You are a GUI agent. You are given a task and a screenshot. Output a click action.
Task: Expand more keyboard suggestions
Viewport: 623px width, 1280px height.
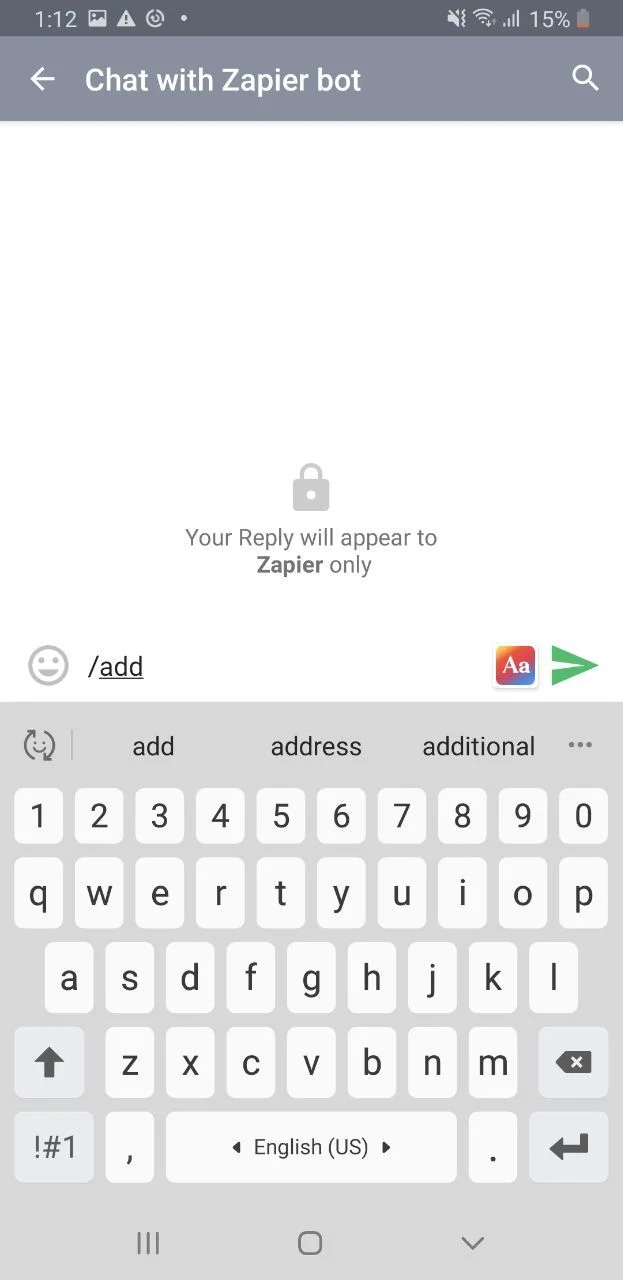point(580,745)
